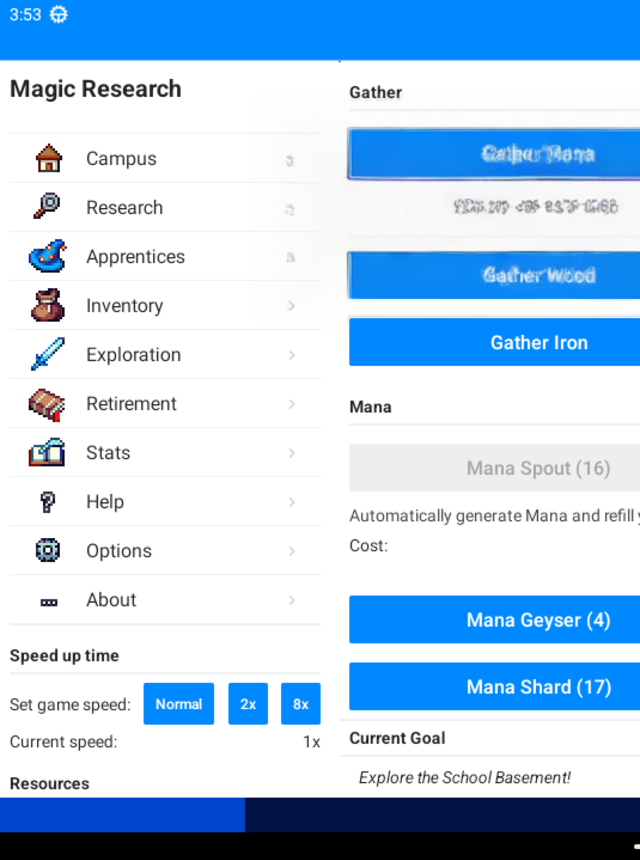Open the About page

(165, 599)
